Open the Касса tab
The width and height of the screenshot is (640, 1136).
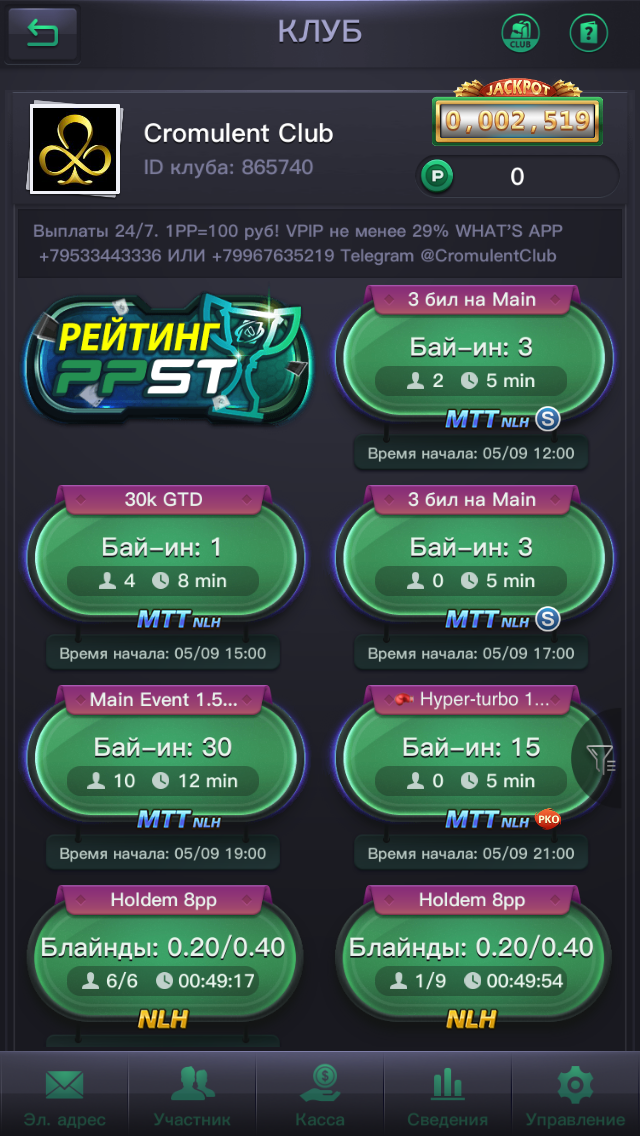[320, 1095]
